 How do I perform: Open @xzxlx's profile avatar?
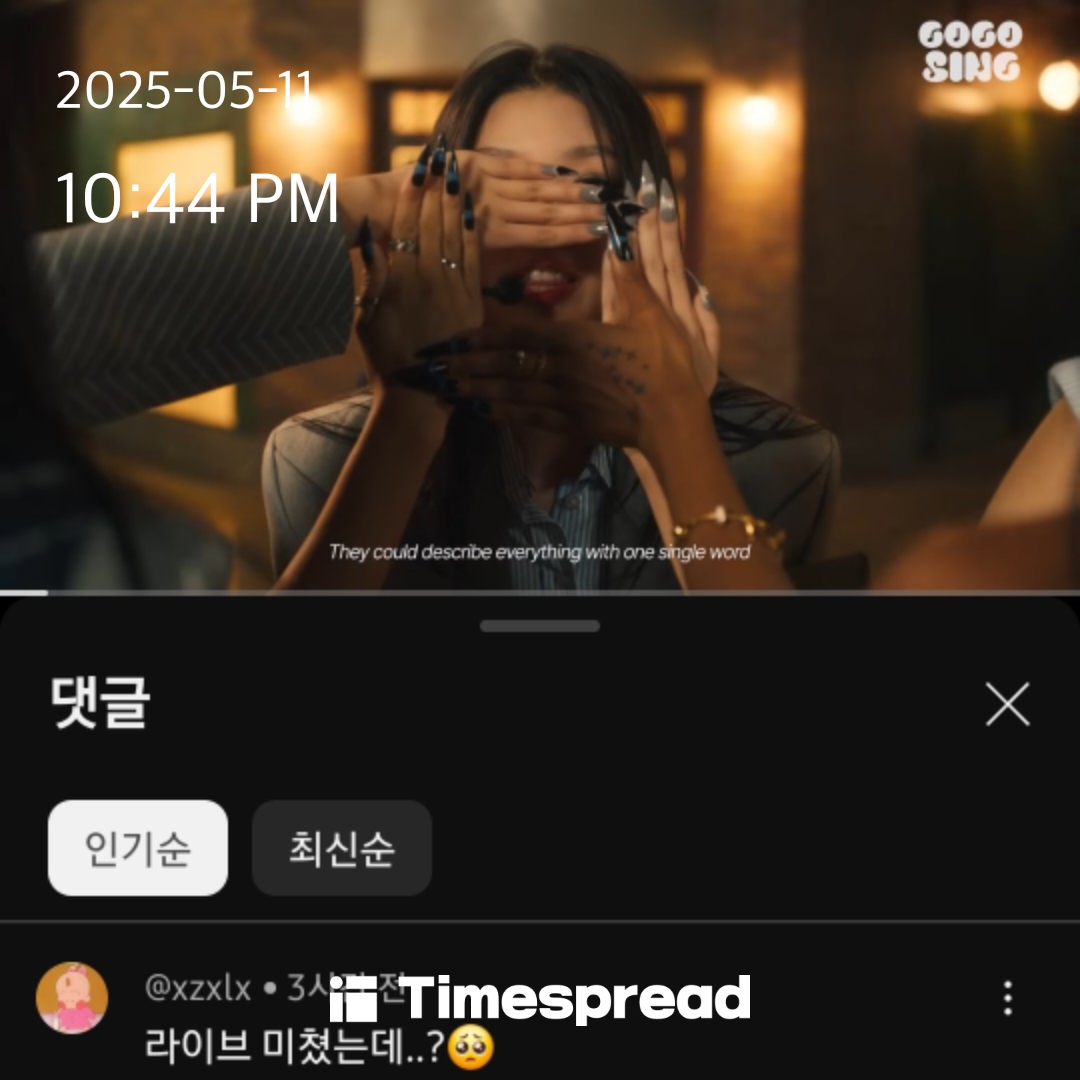72,998
